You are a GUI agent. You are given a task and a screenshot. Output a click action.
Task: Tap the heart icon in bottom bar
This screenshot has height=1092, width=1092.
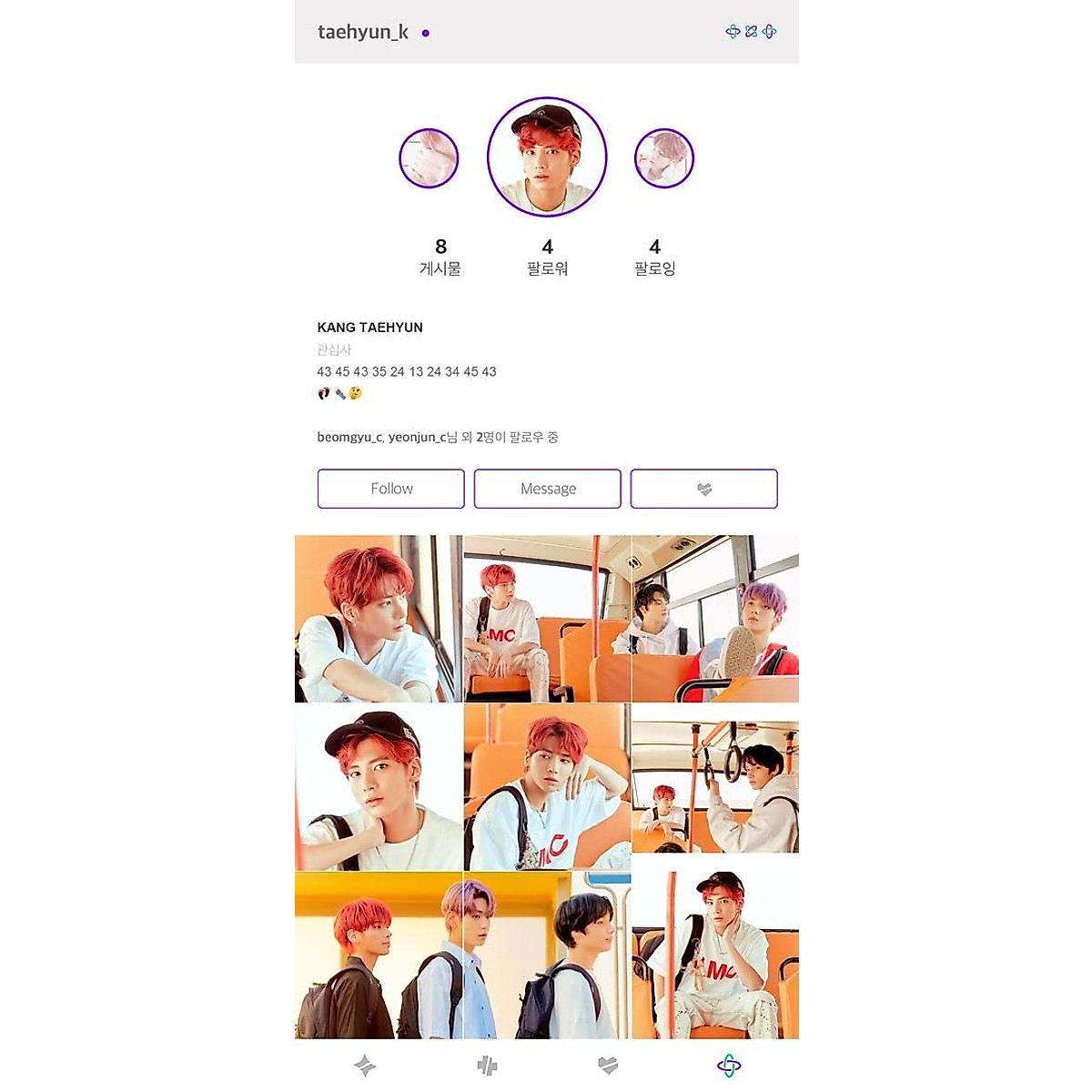(608, 1066)
